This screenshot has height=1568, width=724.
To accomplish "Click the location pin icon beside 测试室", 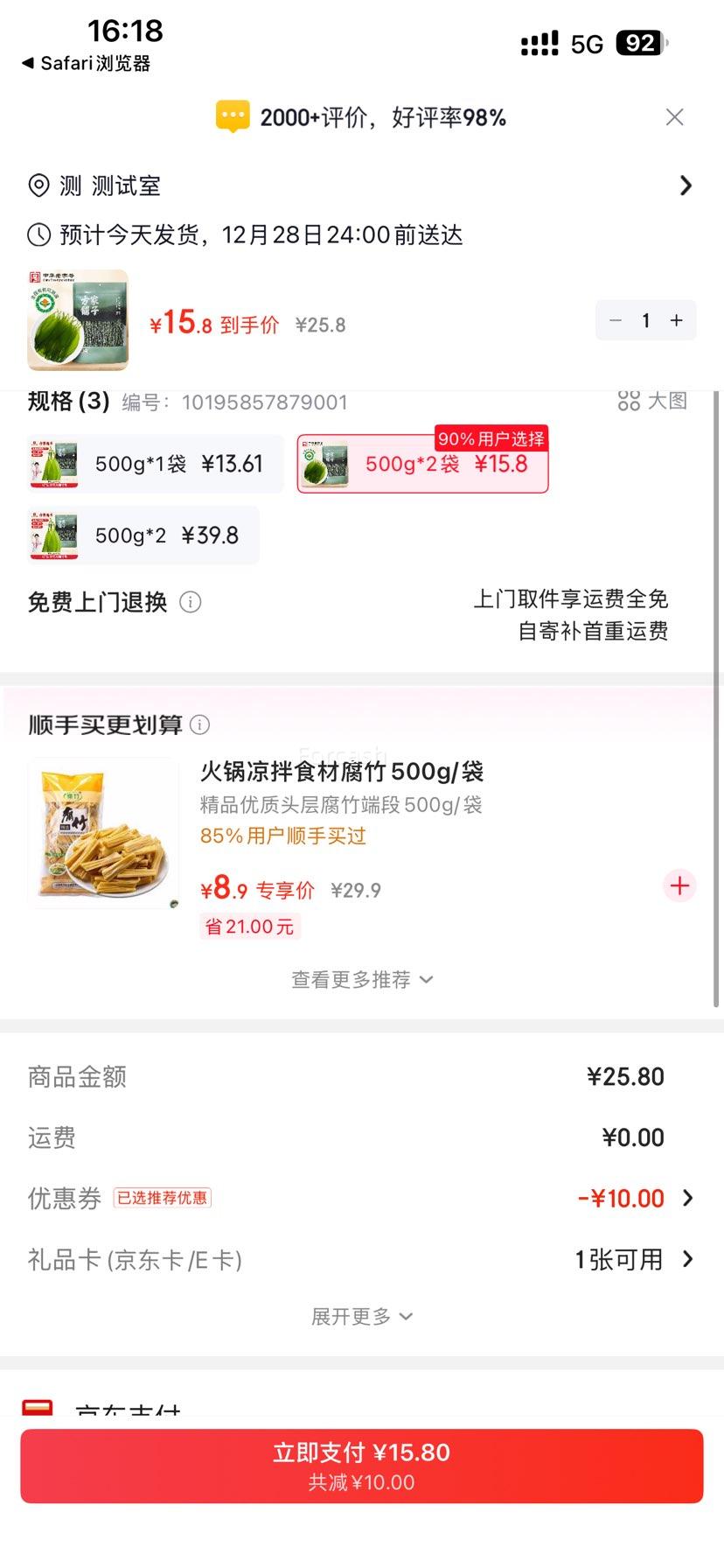I will tap(38, 185).
